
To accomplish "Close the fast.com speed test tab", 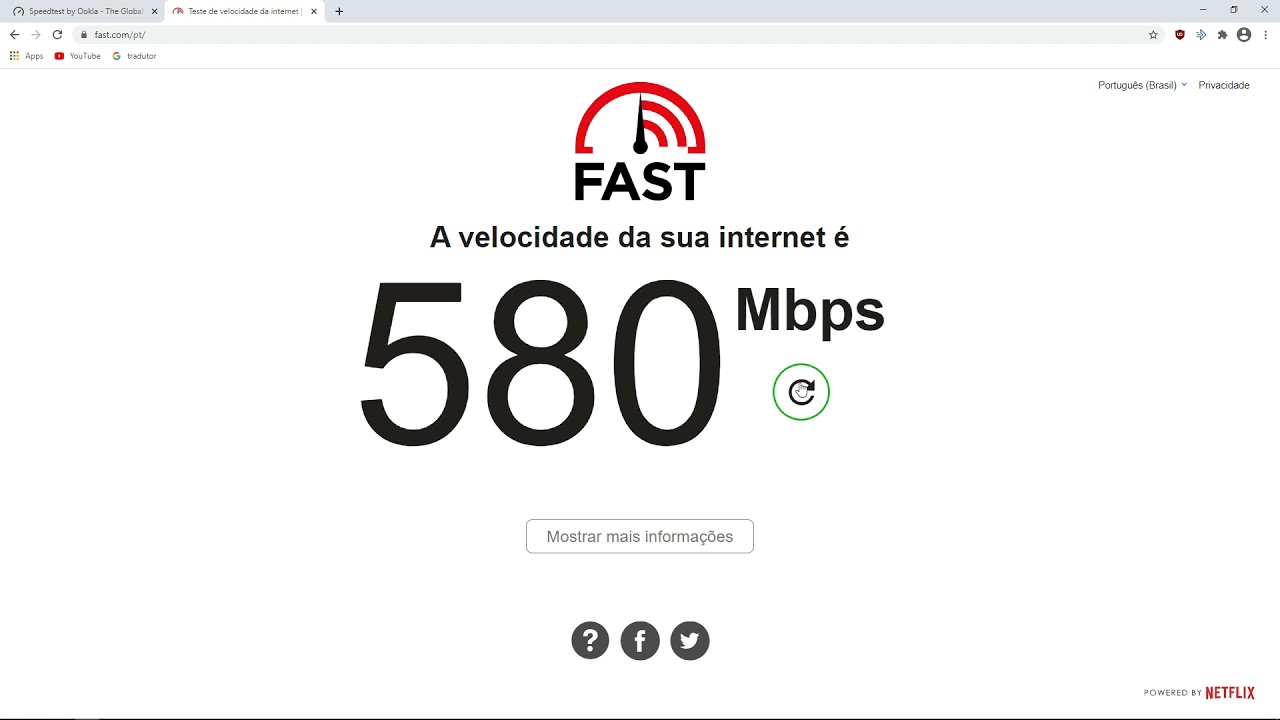I will click(x=314, y=11).
